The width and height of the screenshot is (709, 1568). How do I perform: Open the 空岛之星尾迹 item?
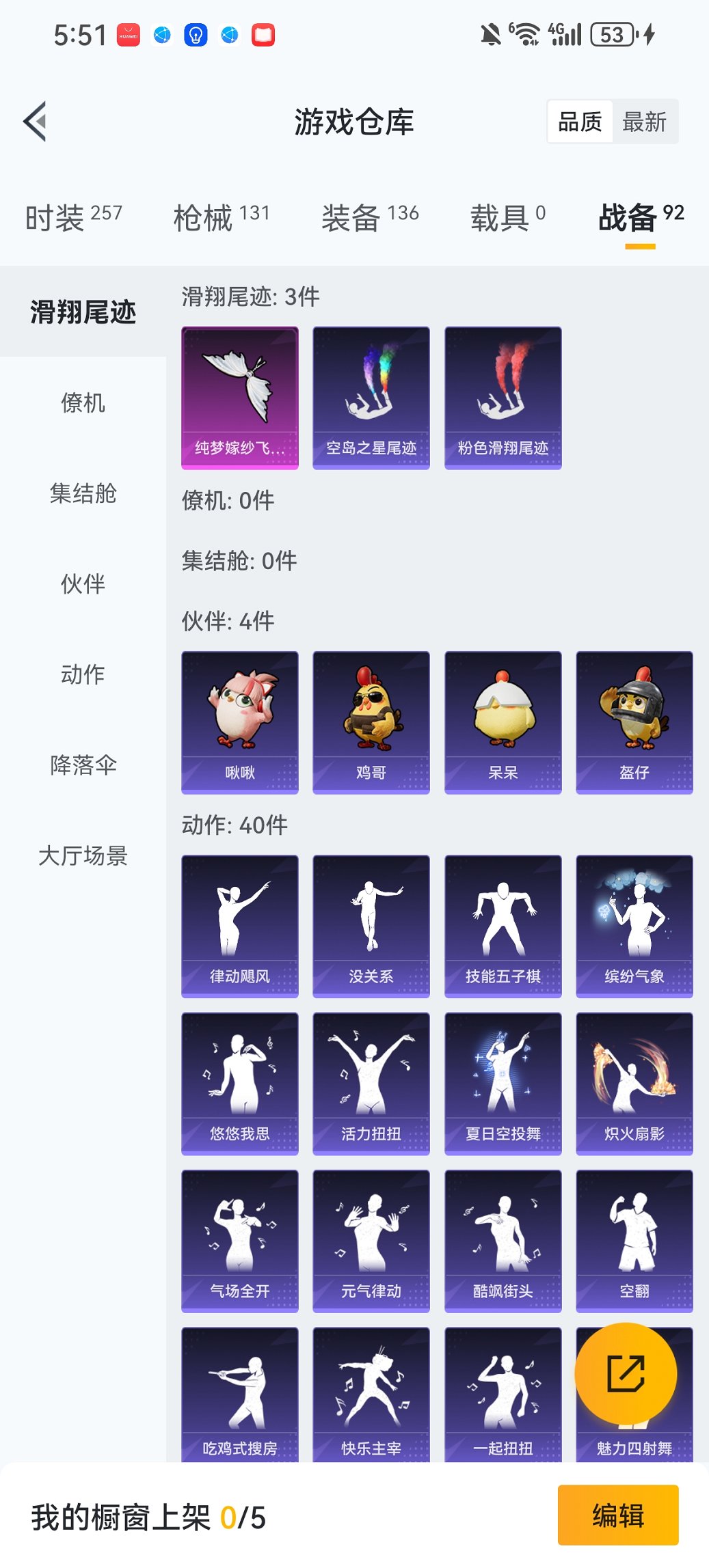coord(371,398)
